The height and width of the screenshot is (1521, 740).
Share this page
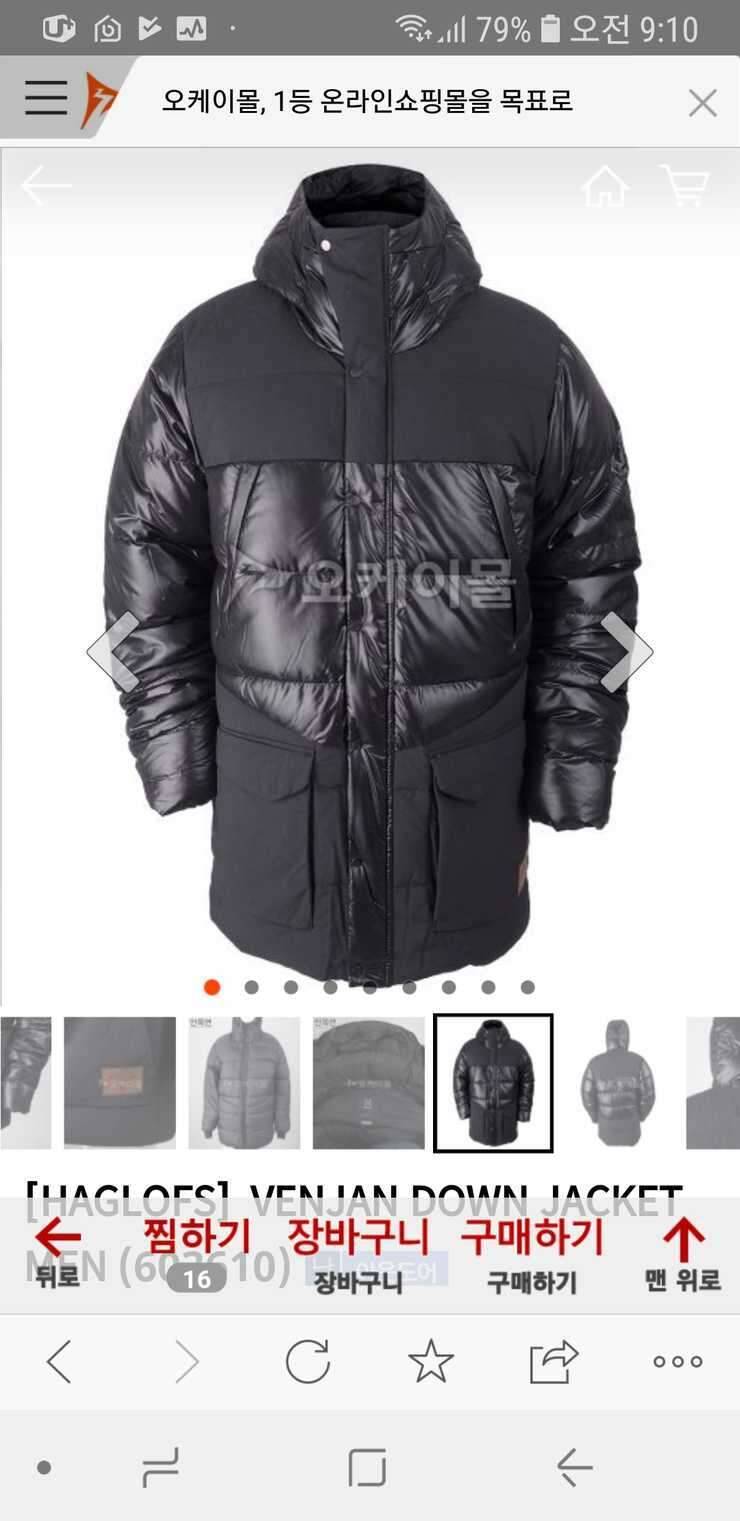(x=554, y=1361)
